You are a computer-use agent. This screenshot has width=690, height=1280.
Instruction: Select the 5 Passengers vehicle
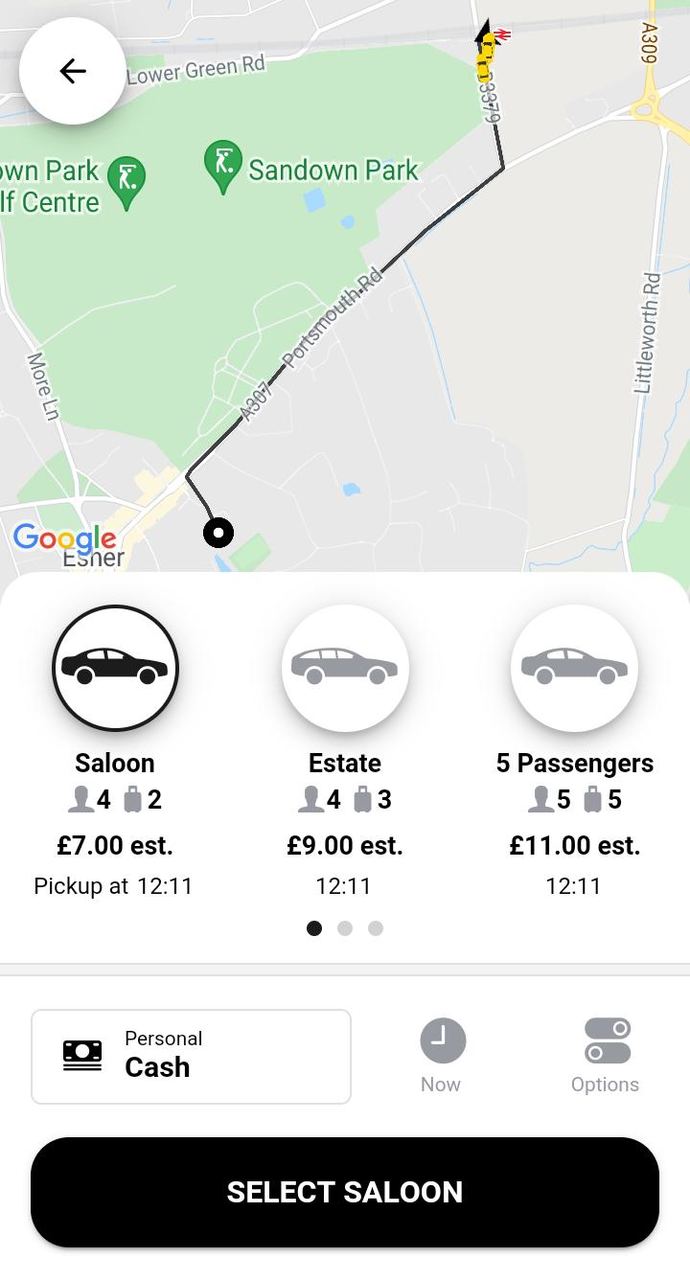574,668
